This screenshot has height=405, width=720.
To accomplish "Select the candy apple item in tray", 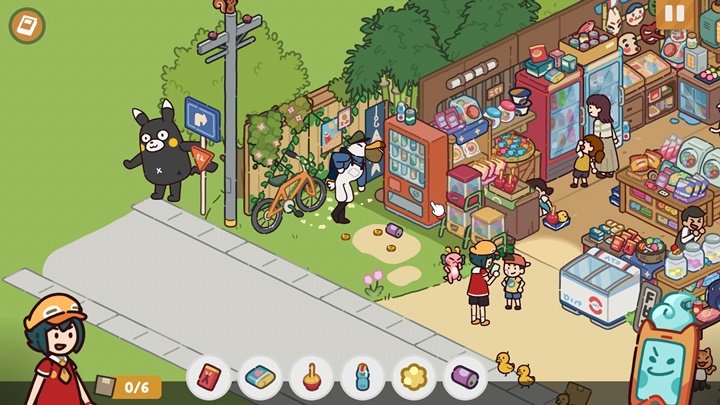I will pyautogui.click(x=312, y=378).
